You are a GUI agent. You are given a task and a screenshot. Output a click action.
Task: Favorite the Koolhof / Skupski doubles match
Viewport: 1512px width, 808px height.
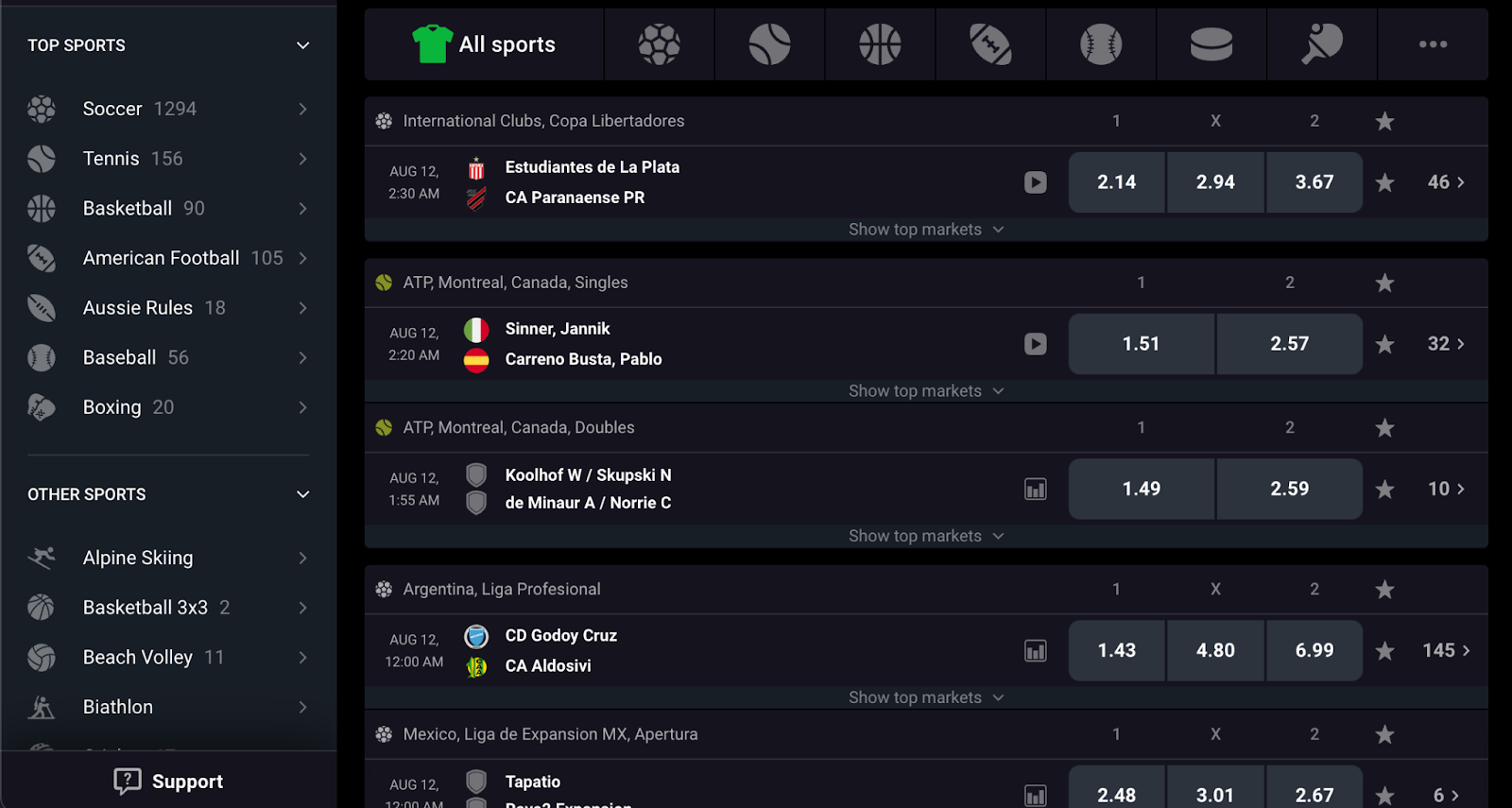[1384, 490]
